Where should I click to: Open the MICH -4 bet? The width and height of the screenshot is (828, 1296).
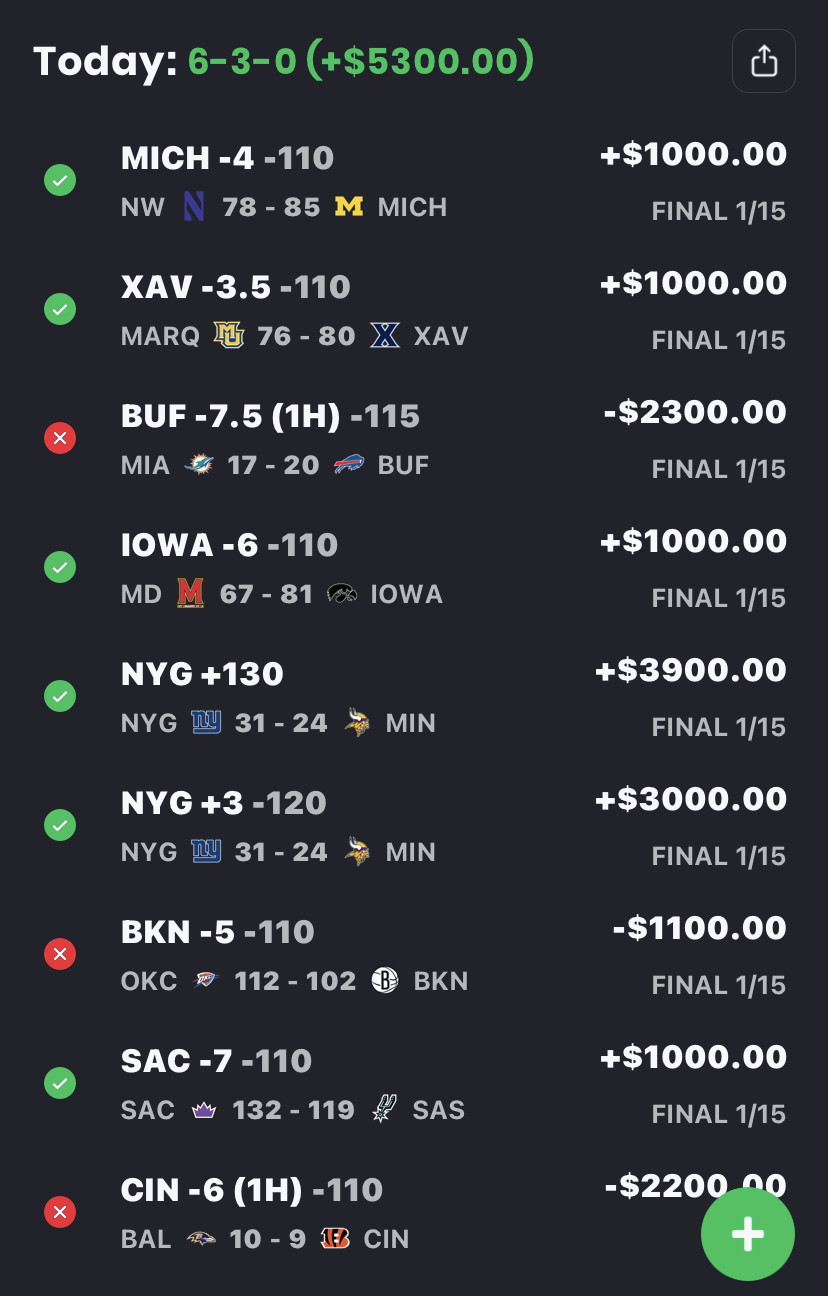(414, 181)
